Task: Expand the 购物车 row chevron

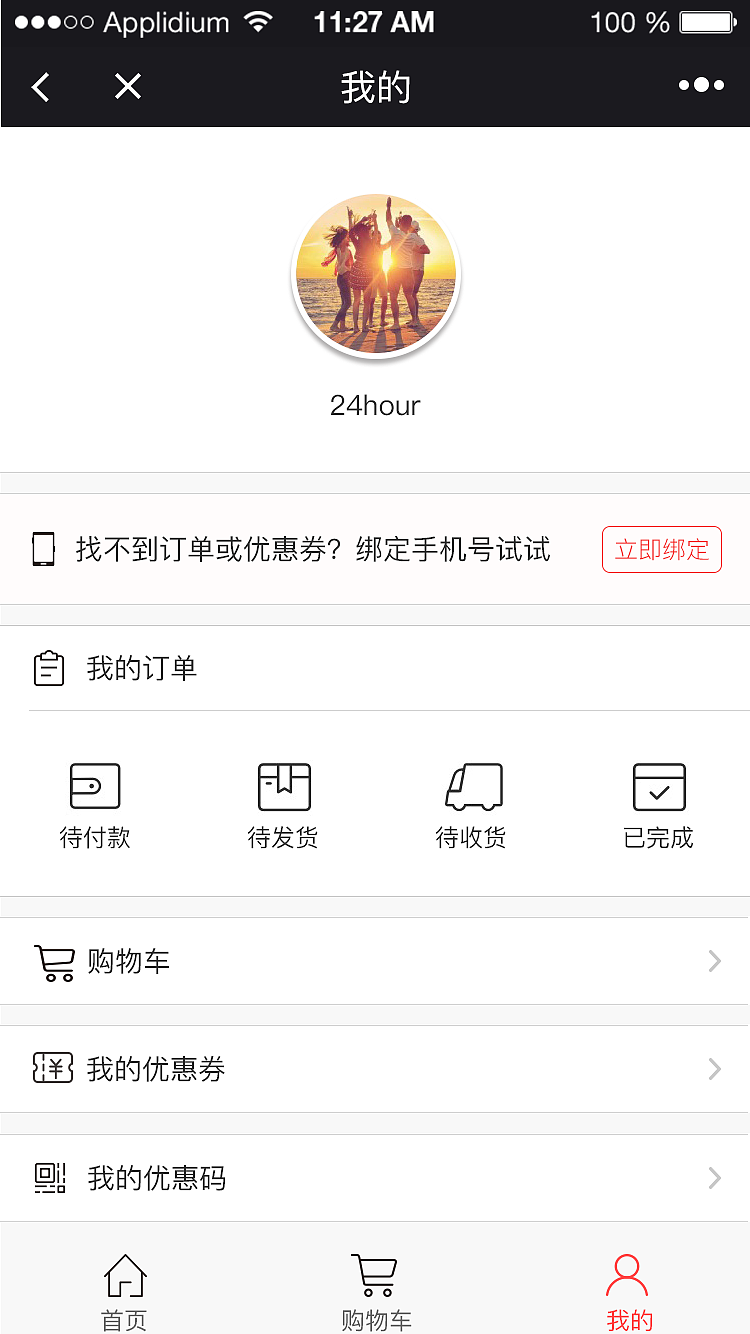Action: point(714,960)
